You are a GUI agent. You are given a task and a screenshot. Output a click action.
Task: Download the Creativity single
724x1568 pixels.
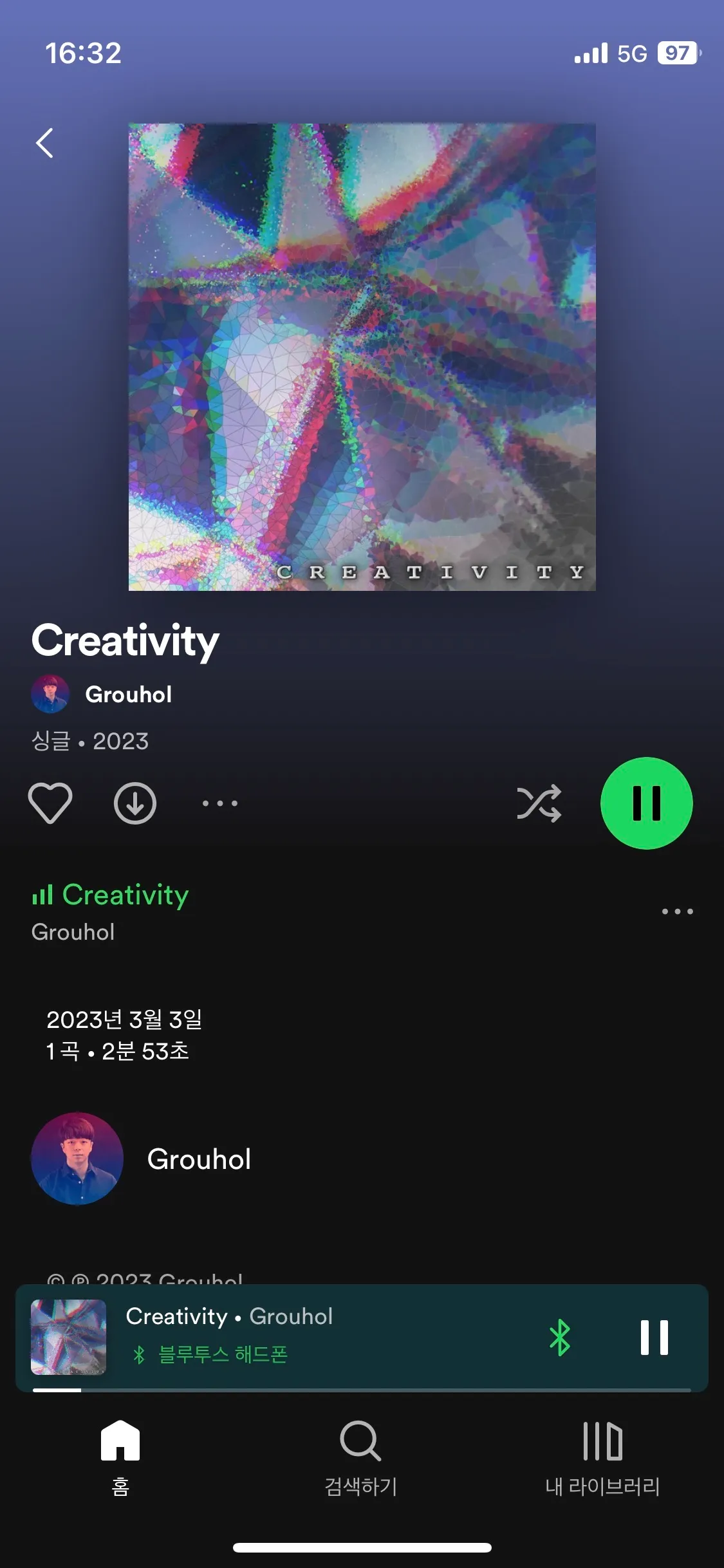pyautogui.click(x=135, y=803)
